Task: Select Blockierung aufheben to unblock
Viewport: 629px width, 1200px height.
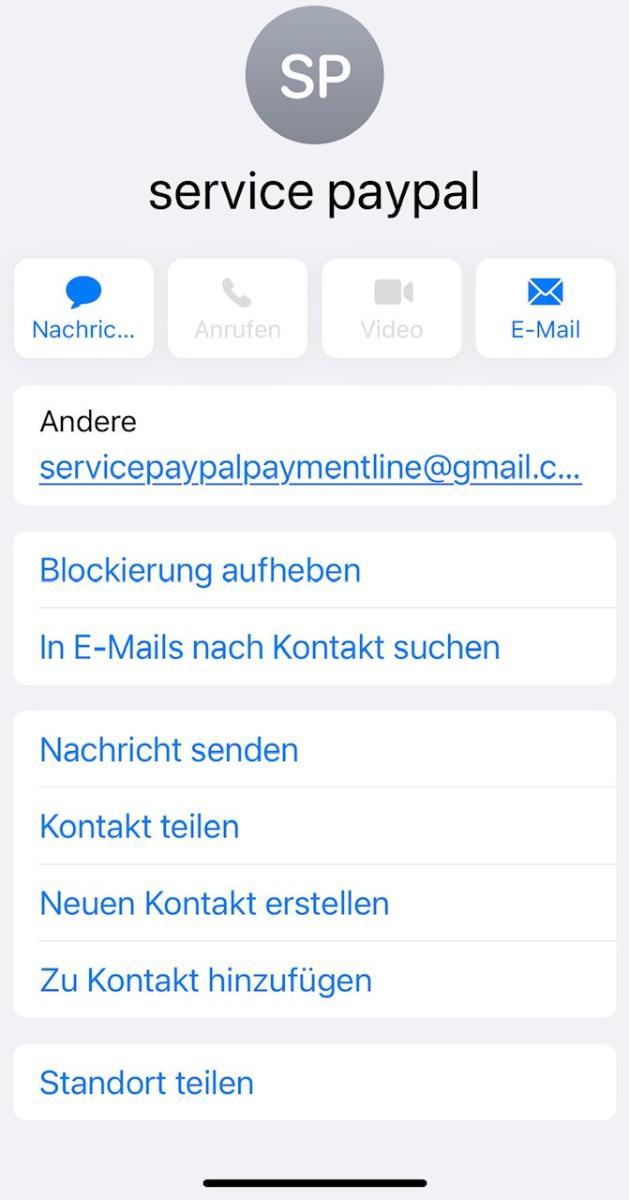Action: tap(200, 571)
